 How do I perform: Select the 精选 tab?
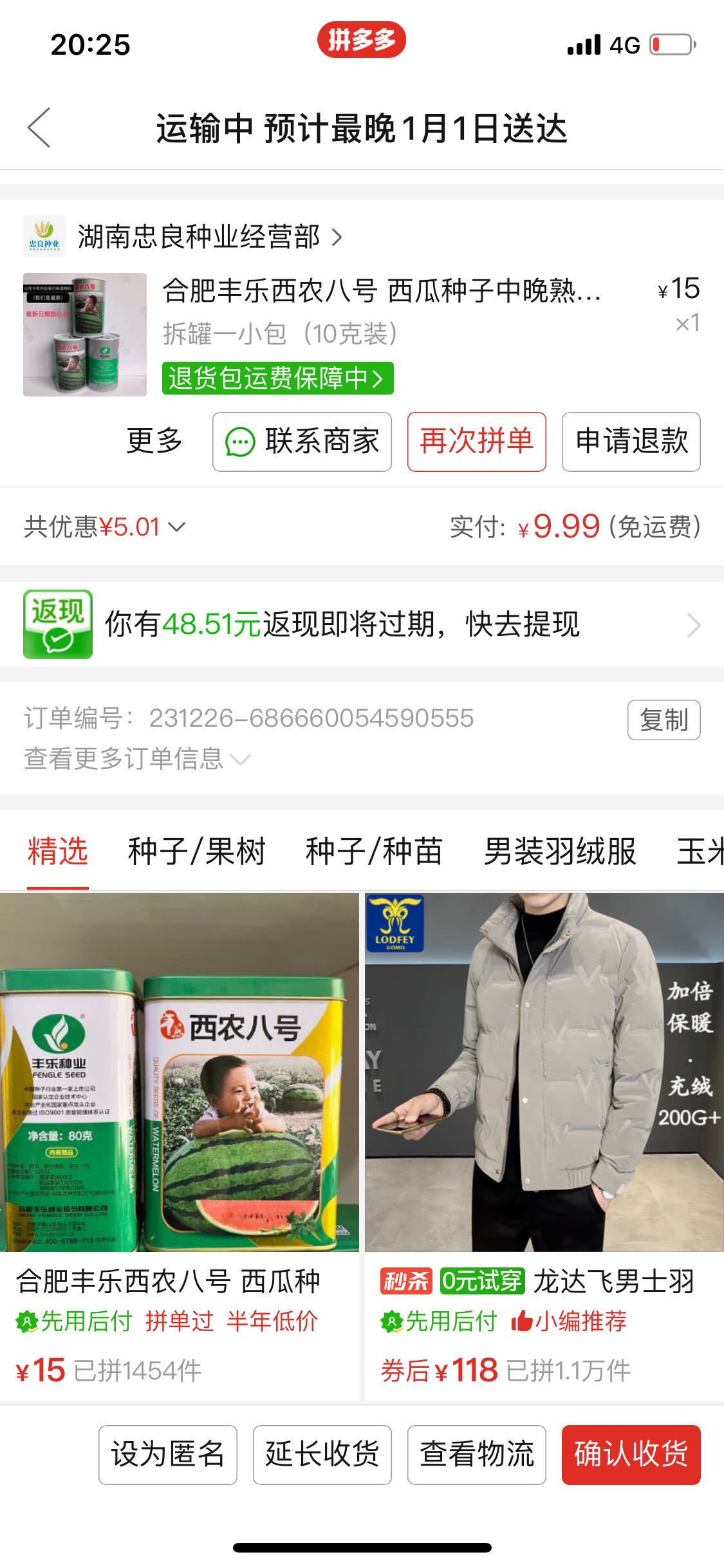(58, 851)
